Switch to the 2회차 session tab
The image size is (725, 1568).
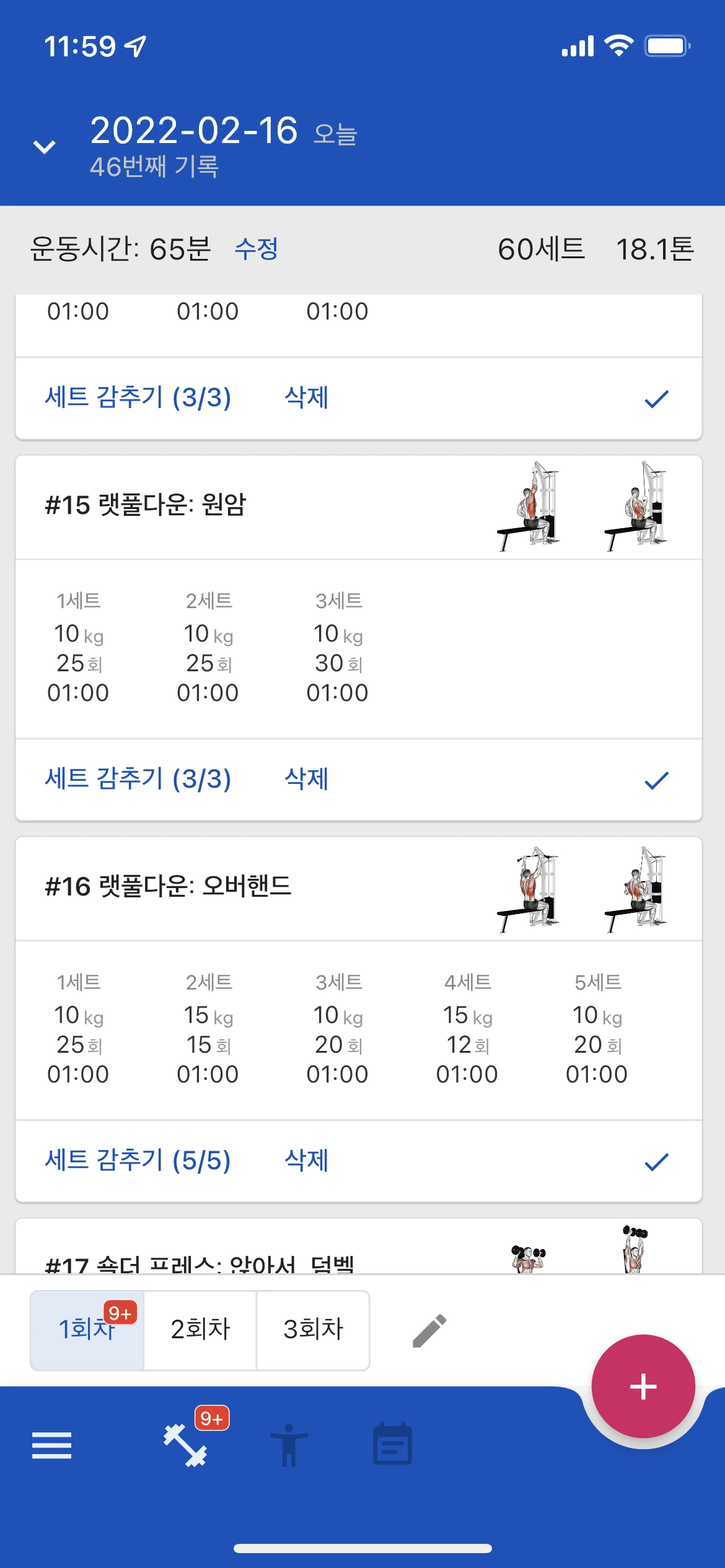200,1330
